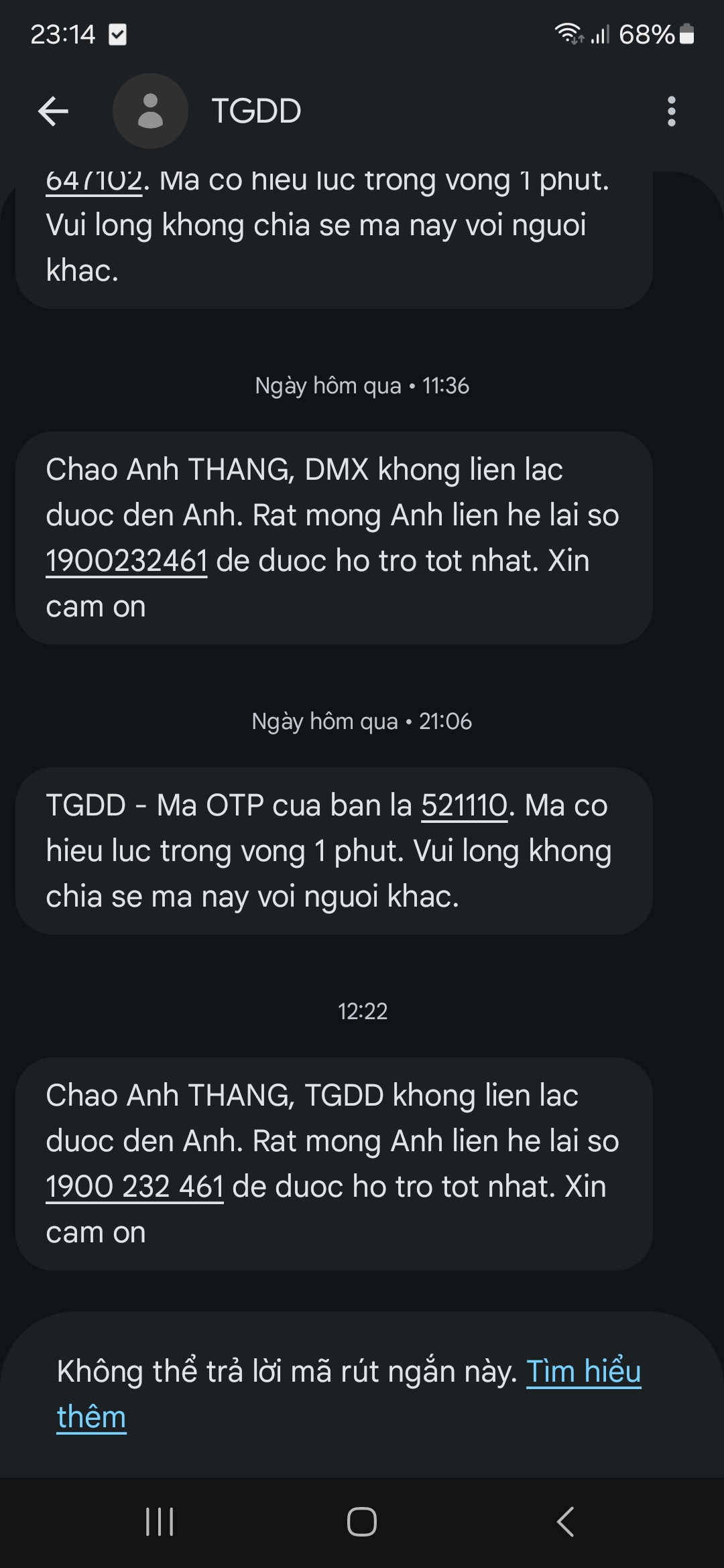Tap the phone number 1900232461 link
Viewport: 724px width, 1568px height.
[x=127, y=562]
